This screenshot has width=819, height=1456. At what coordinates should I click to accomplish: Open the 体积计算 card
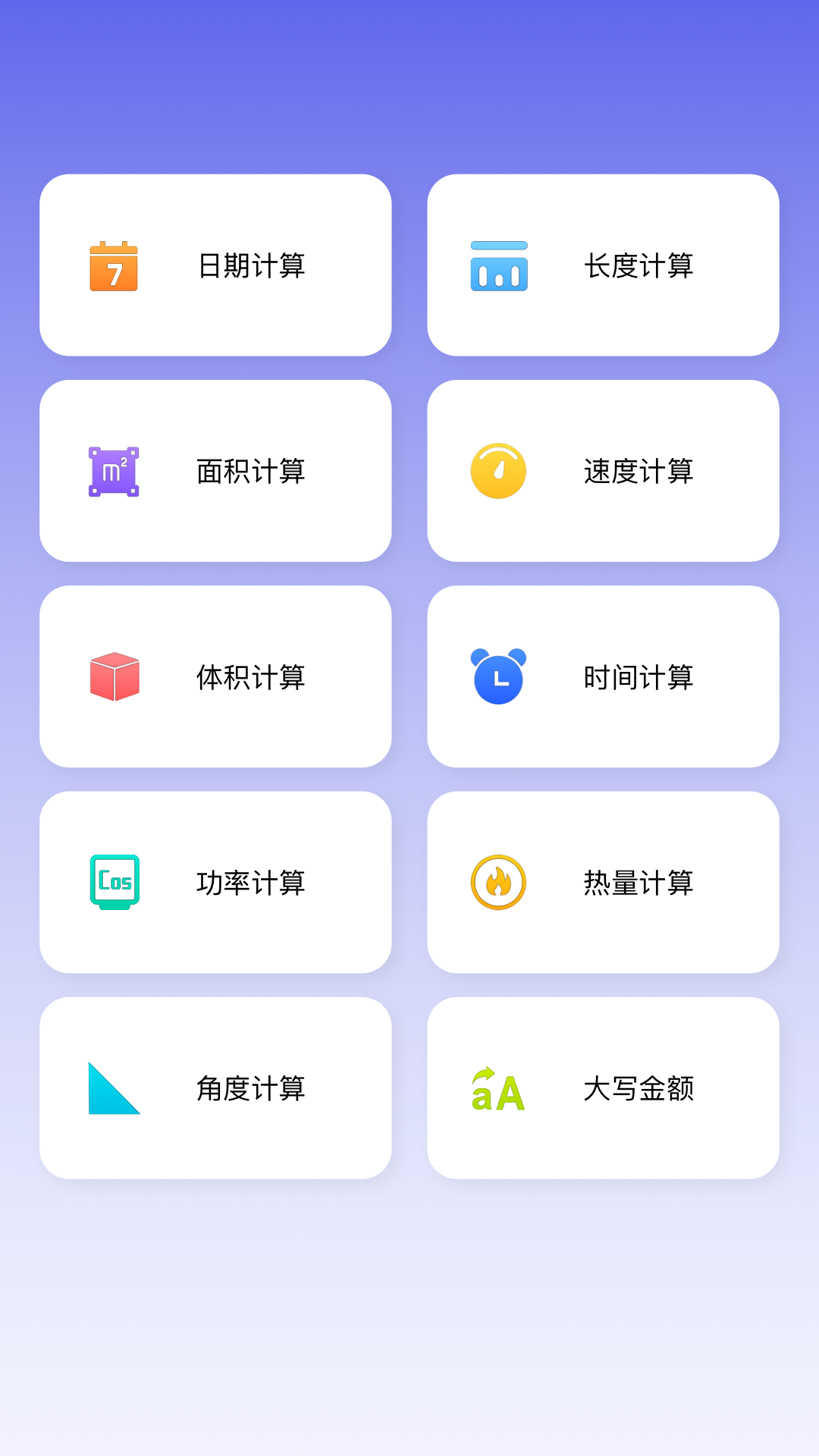click(216, 676)
